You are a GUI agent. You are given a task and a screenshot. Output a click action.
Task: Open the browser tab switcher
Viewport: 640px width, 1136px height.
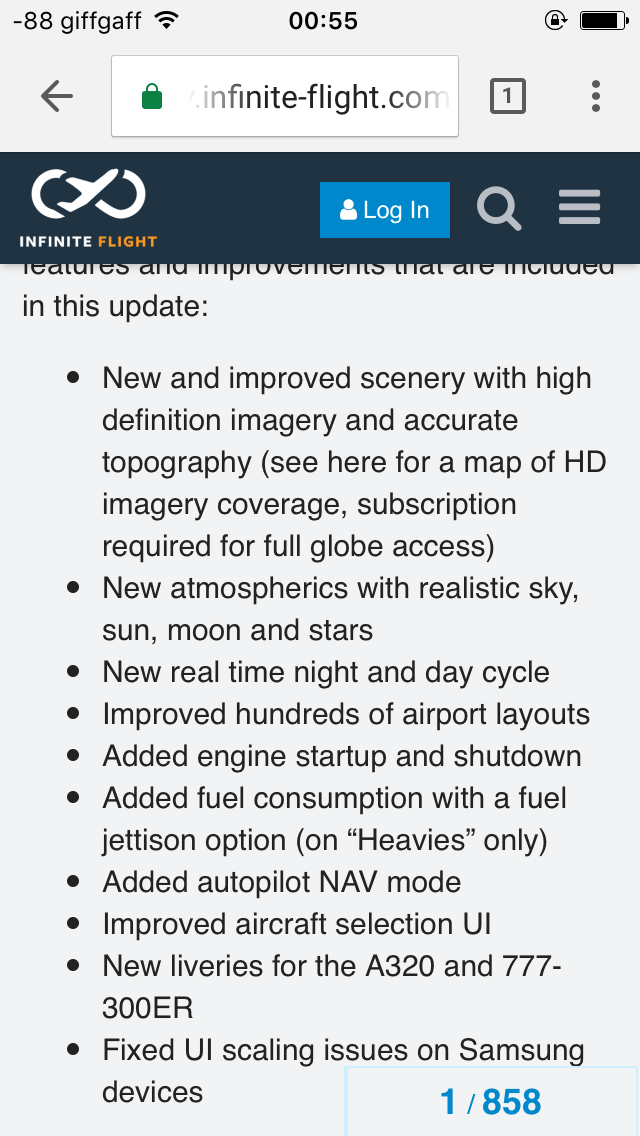(508, 96)
